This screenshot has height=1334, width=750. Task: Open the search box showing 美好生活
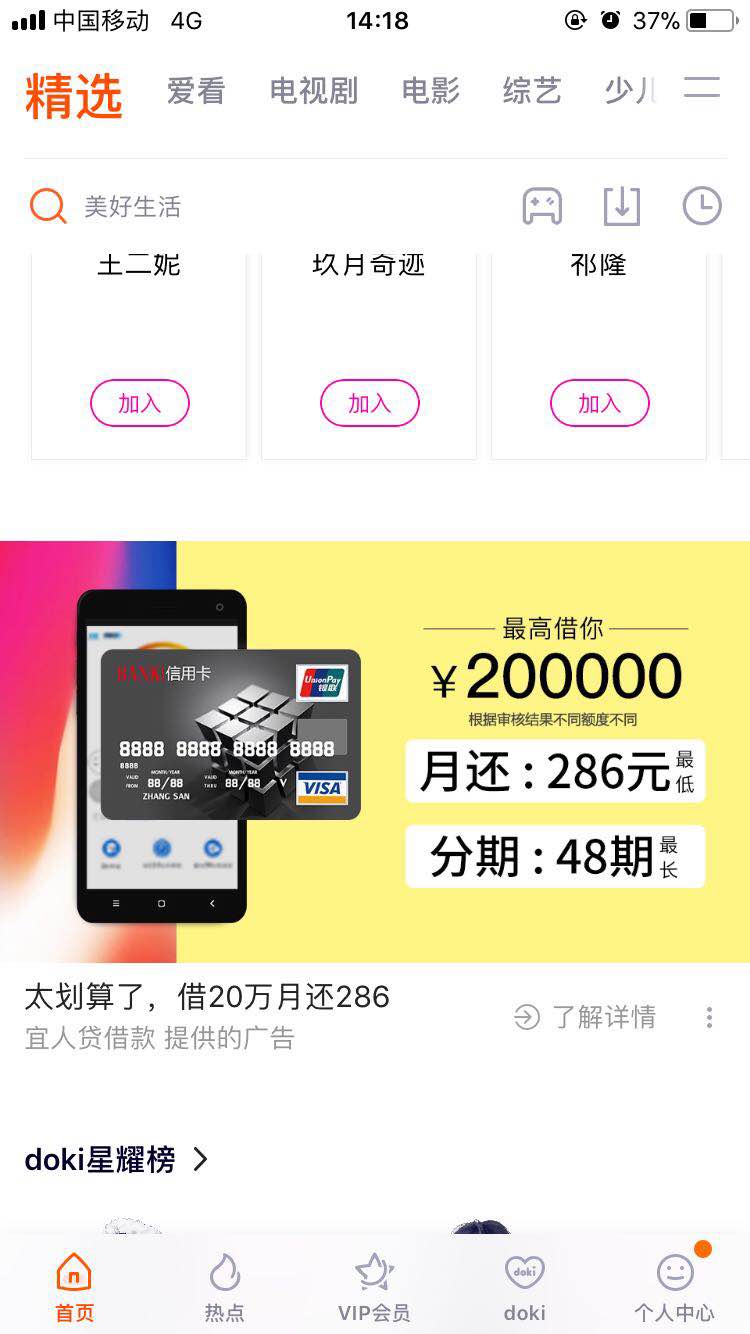(260, 207)
